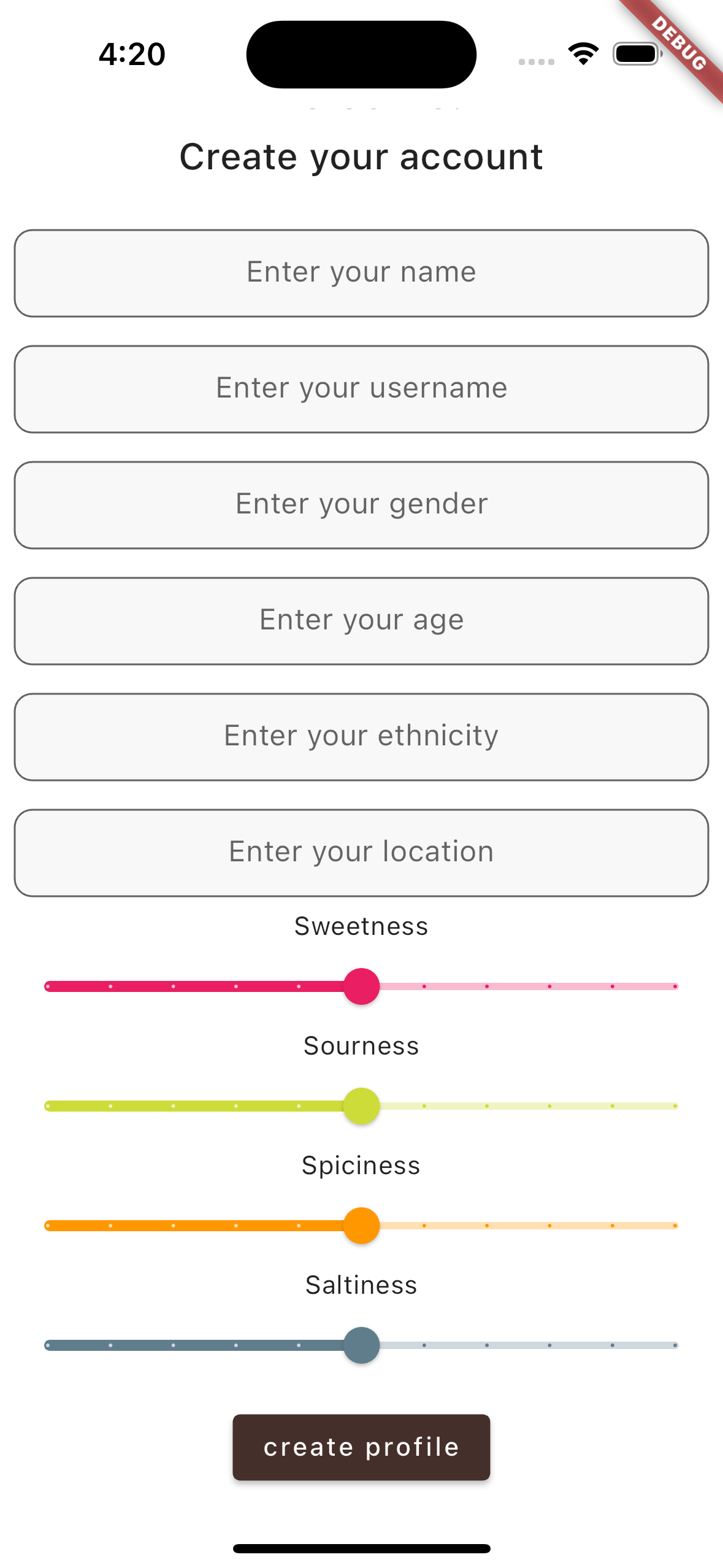Screen dimensions: 723x1568
Task: Select the 'Enter your name' field
Action: [361, 272]
